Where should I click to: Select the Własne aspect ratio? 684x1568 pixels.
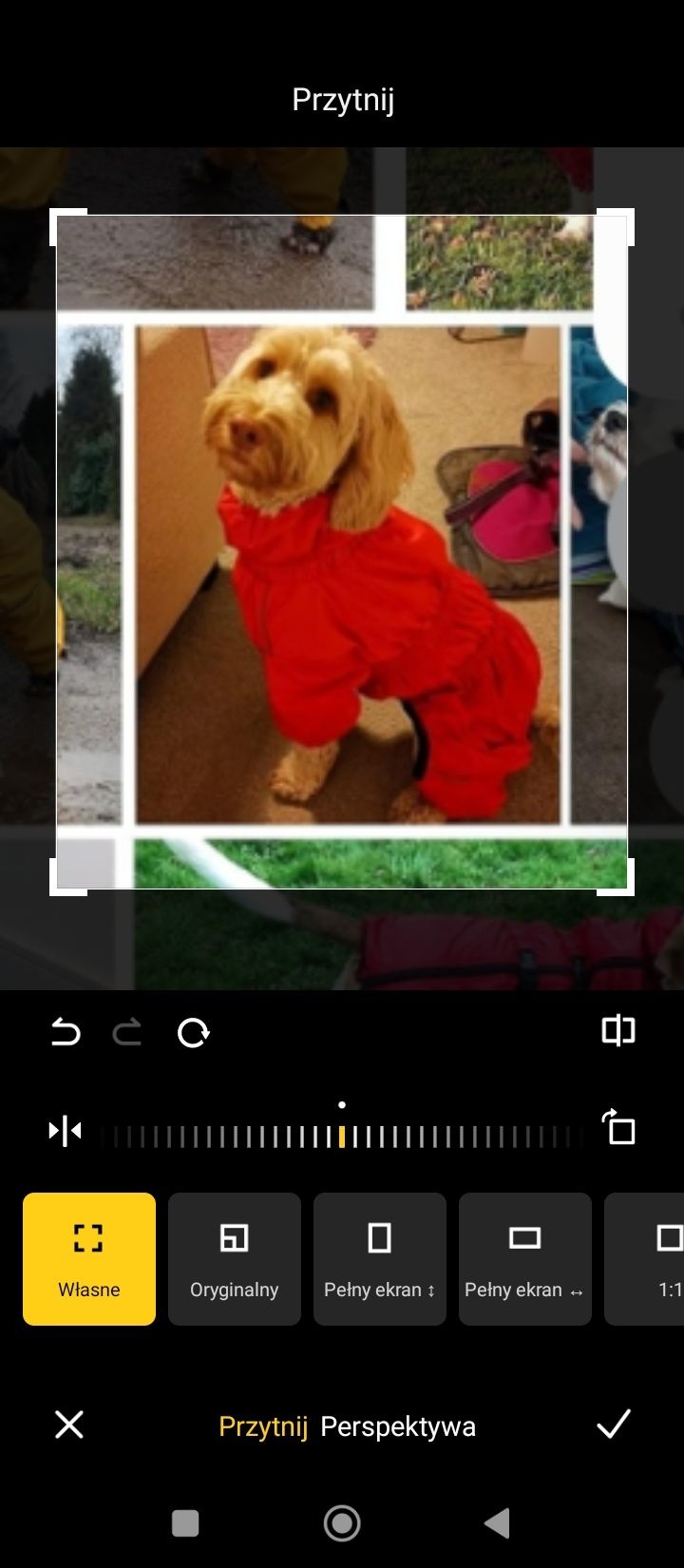[89, 1258]
